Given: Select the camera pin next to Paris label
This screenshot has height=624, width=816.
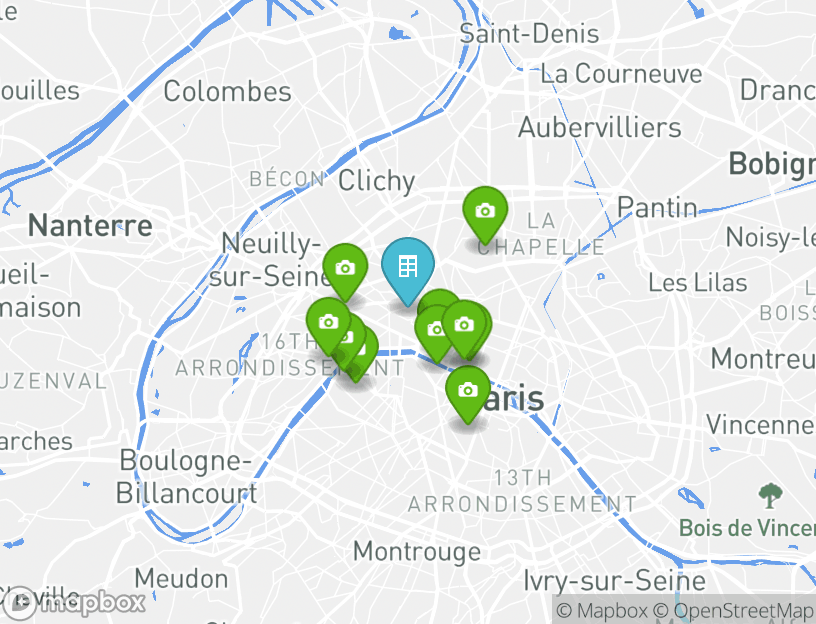Looking at the screenshot, I should pyautogui.click(x=467, y=390).
